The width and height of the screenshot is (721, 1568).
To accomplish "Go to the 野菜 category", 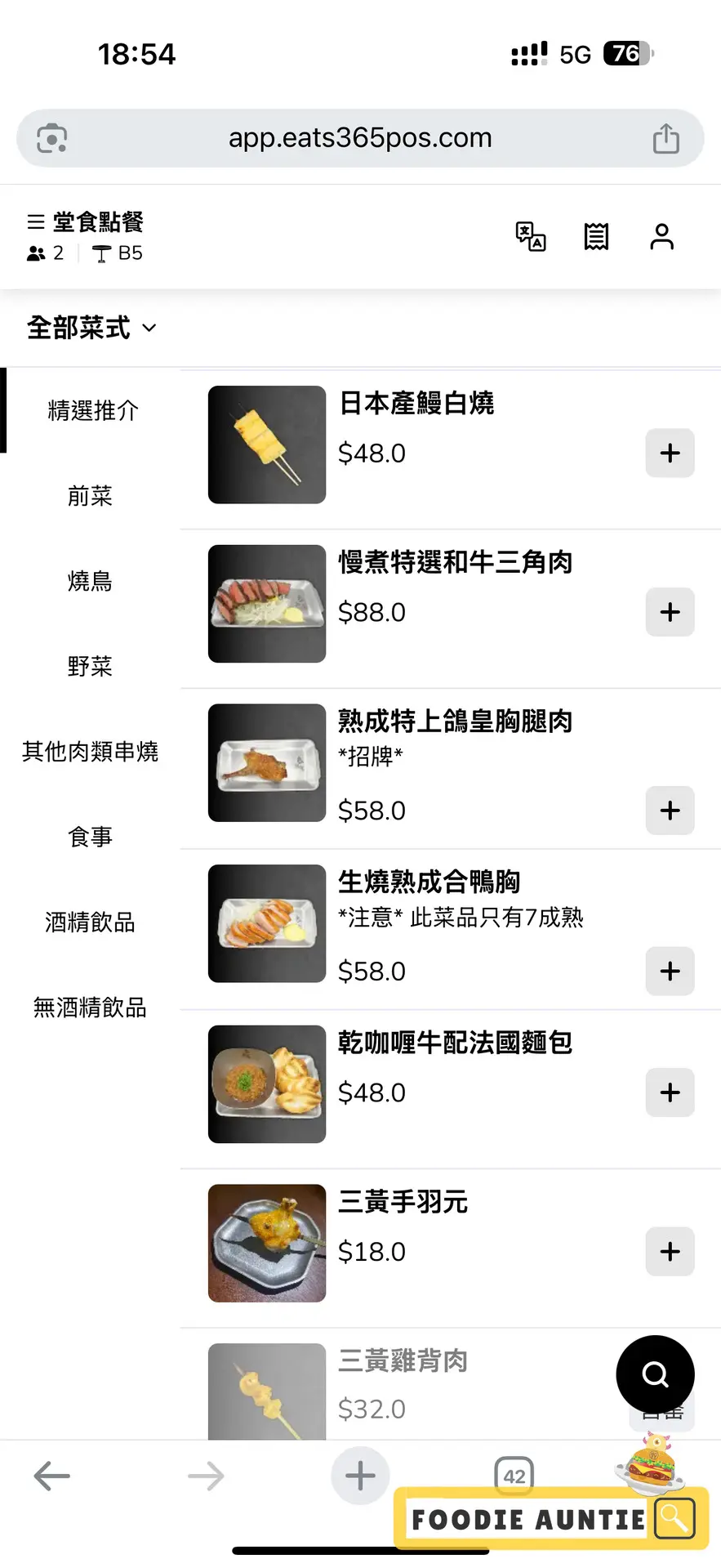I will 90,667.
